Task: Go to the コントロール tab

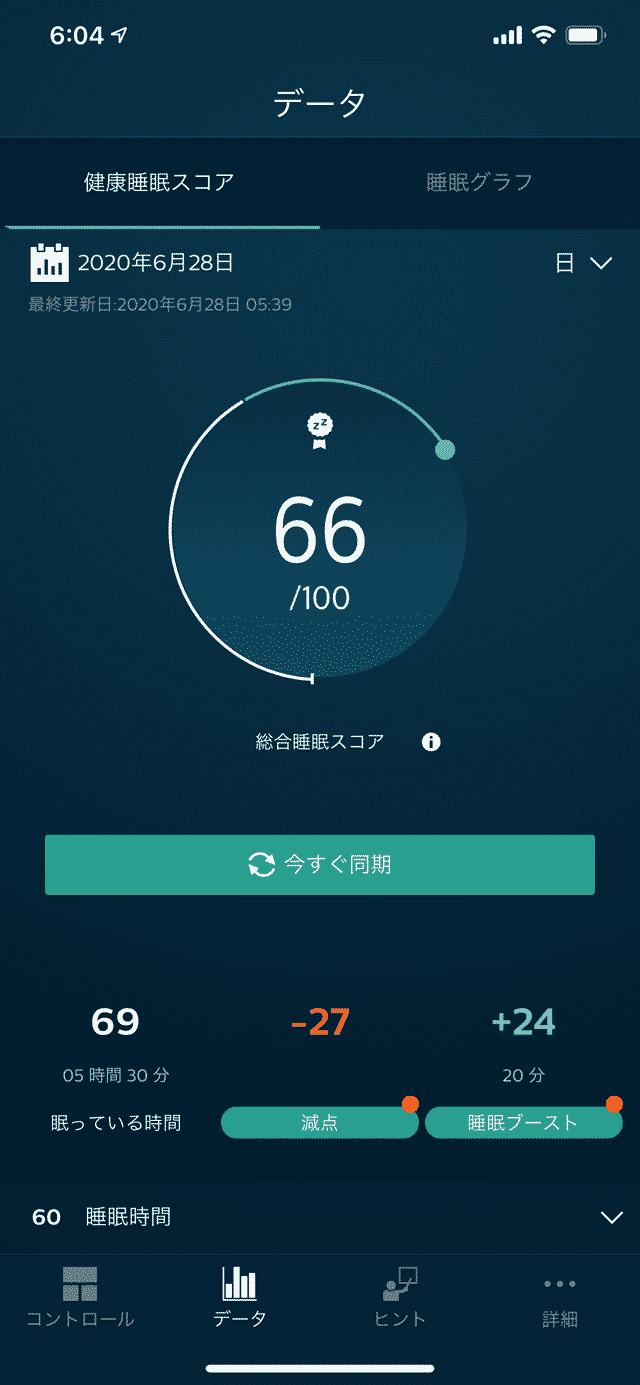Action: pos(80,1297)
